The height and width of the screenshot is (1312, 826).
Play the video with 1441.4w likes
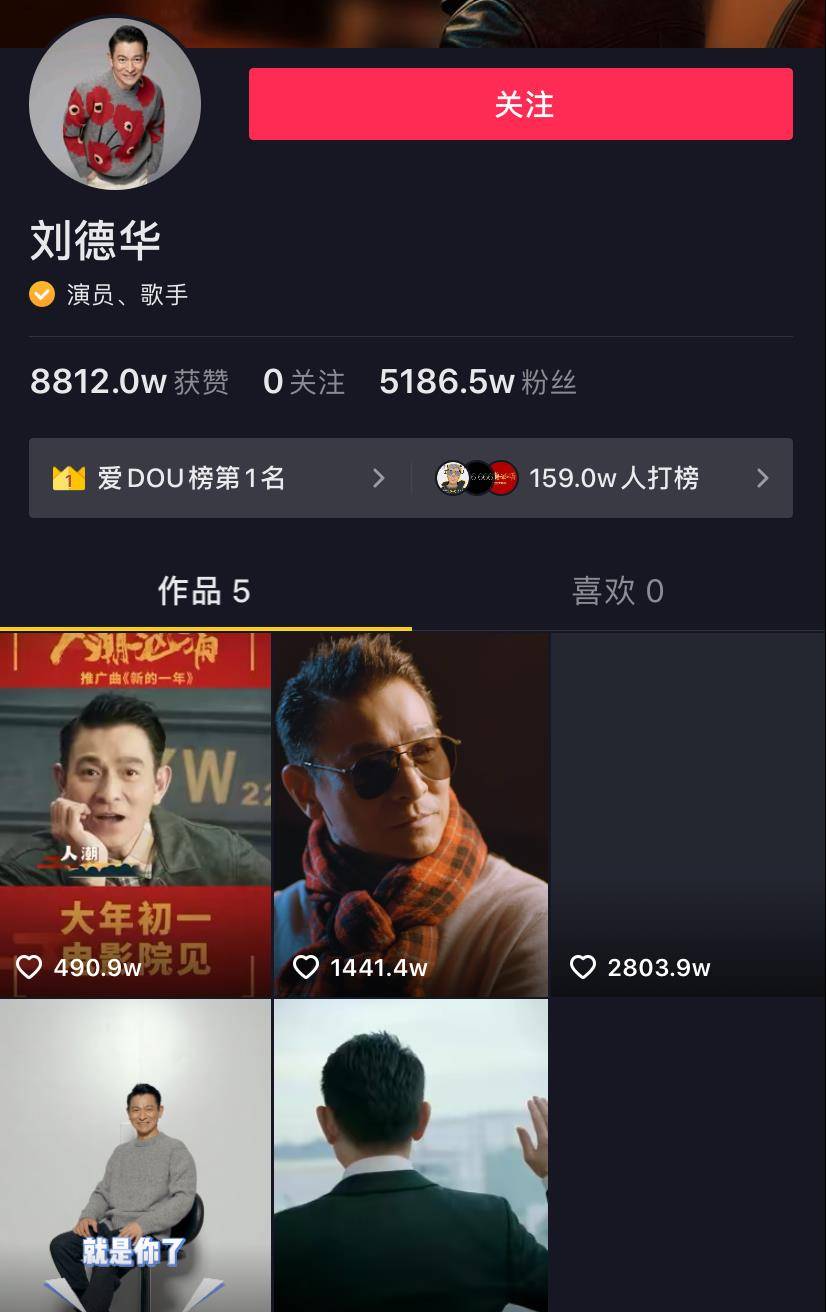coord(411,814)
